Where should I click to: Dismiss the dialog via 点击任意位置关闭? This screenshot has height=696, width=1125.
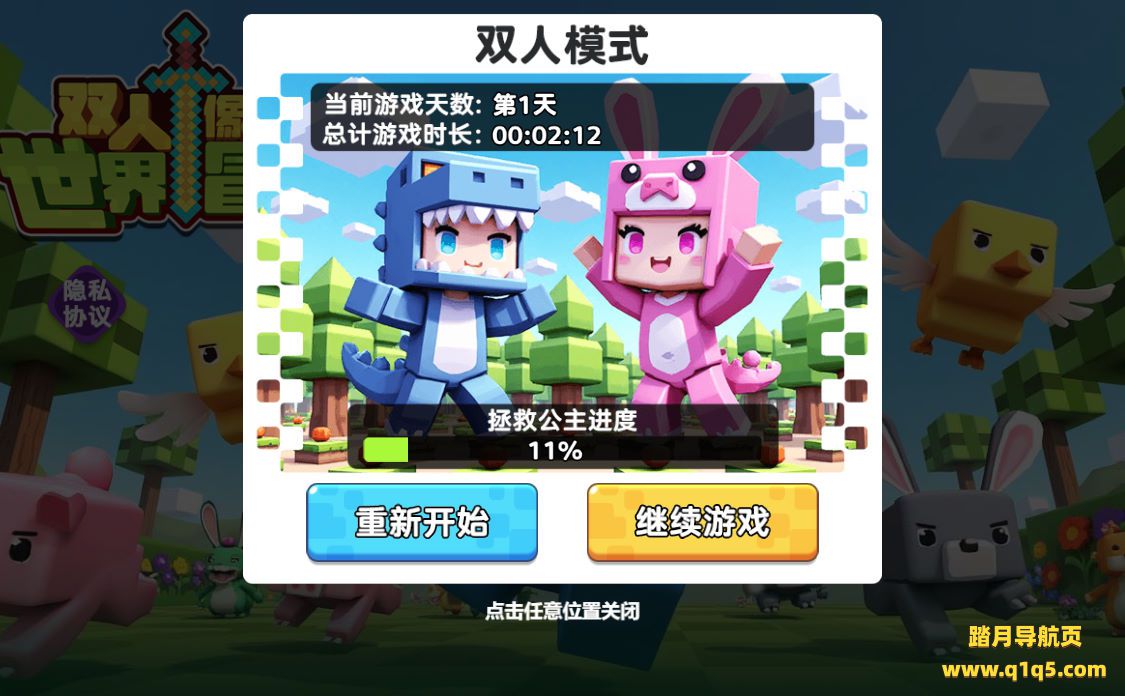[x=561, y=611]
